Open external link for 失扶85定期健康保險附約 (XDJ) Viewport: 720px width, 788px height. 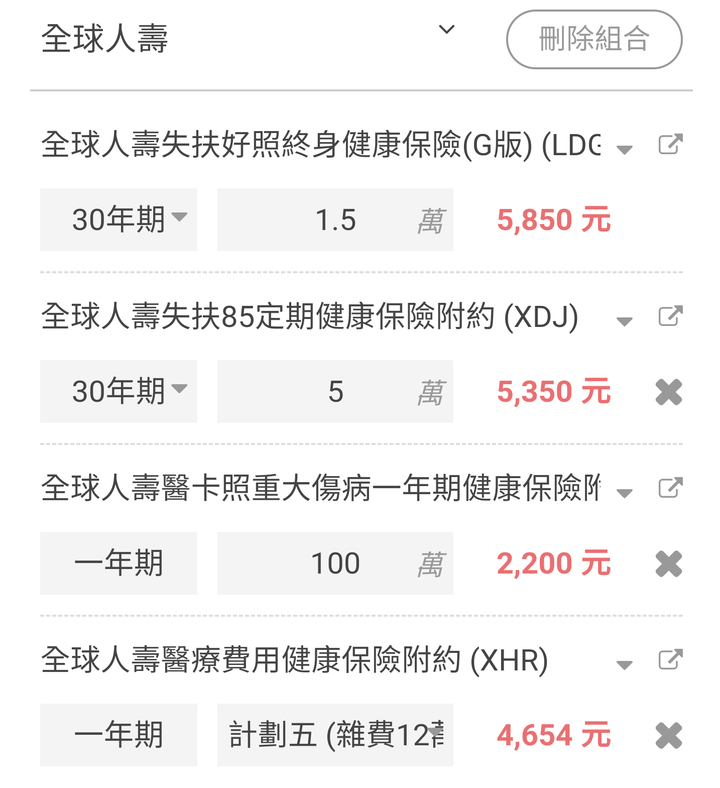click(669, 317)
